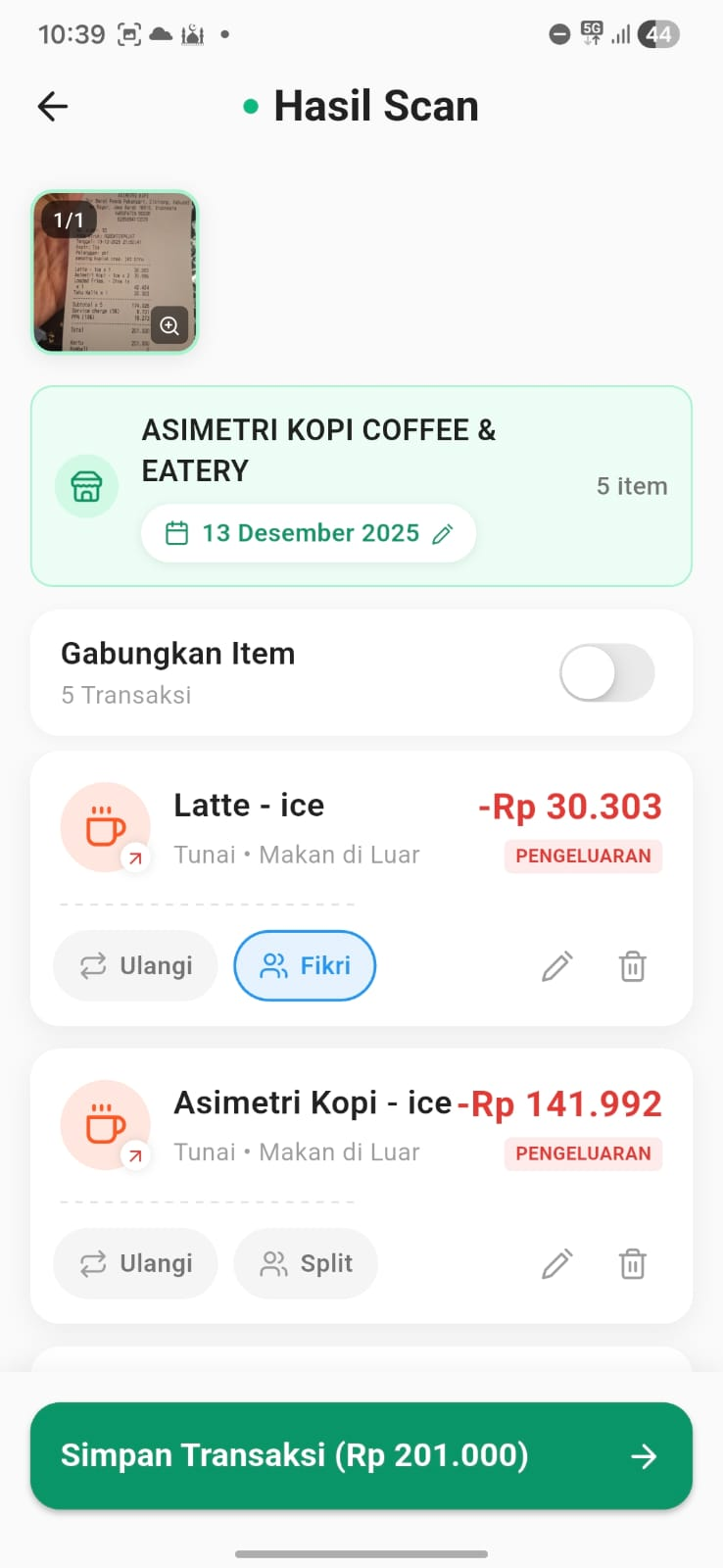Tap the pencil icon on Asimetri Kopi - ice

tap(555, 1263)
